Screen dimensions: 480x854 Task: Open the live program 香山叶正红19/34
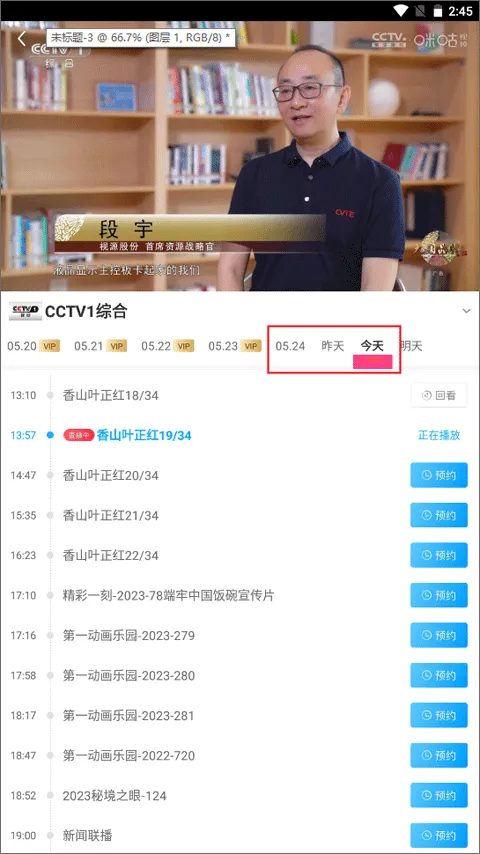coord(144,435)
